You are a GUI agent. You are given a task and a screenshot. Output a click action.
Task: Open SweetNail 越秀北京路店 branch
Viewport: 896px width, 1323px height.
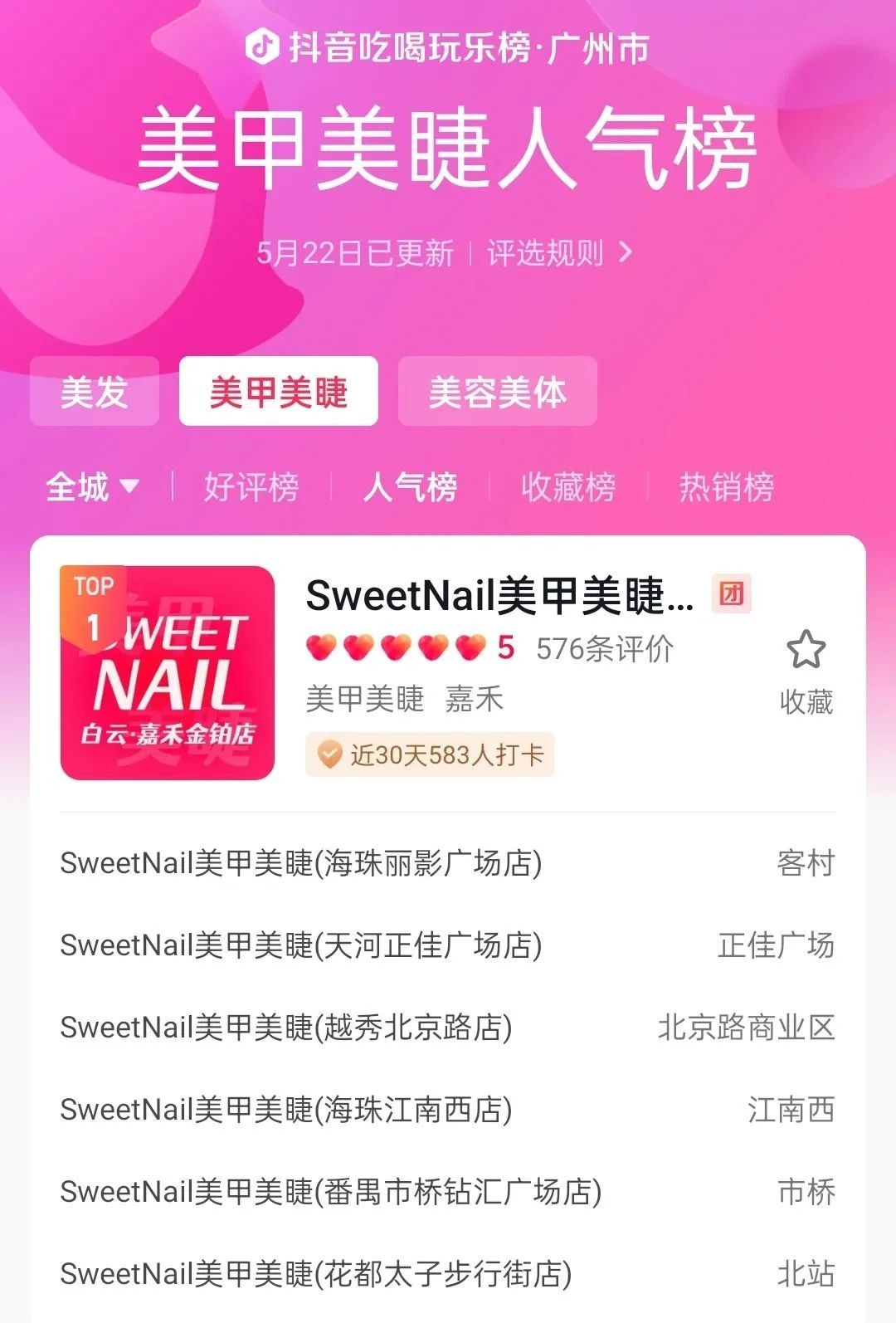[285, 1028]
